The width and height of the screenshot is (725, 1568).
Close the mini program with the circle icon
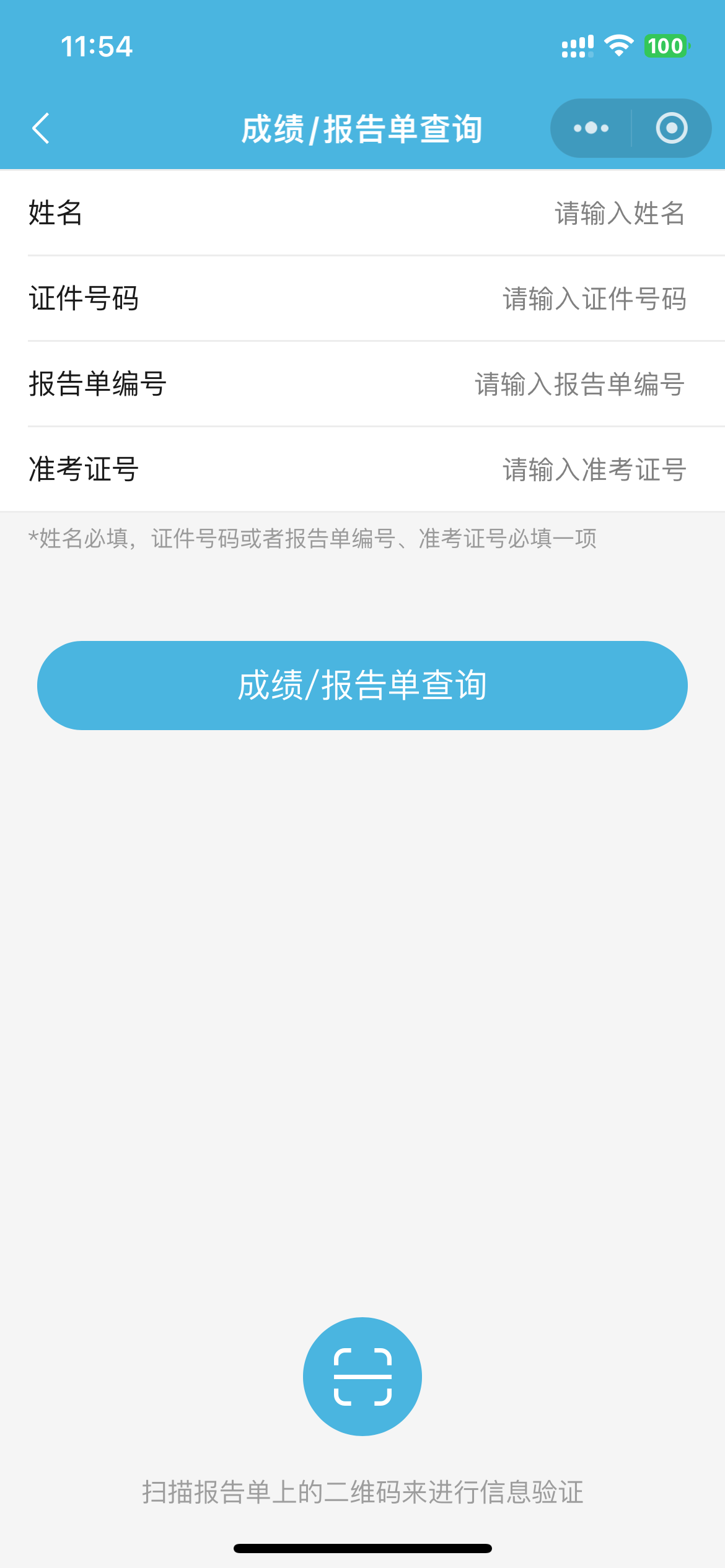tap(672, 128)
